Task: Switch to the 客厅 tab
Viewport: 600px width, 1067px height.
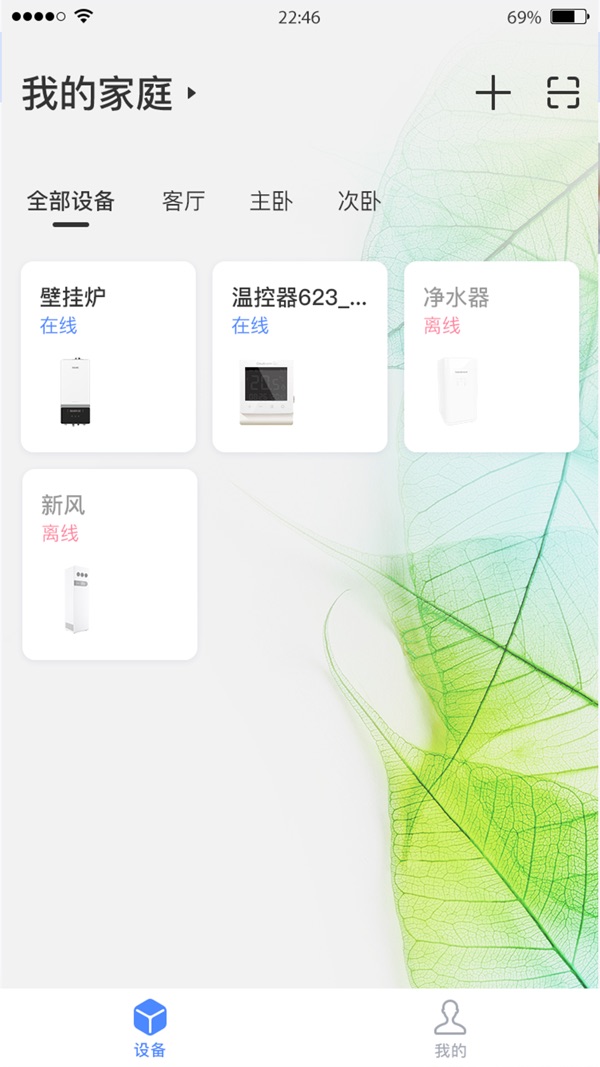Action: [x=183, y=201]
